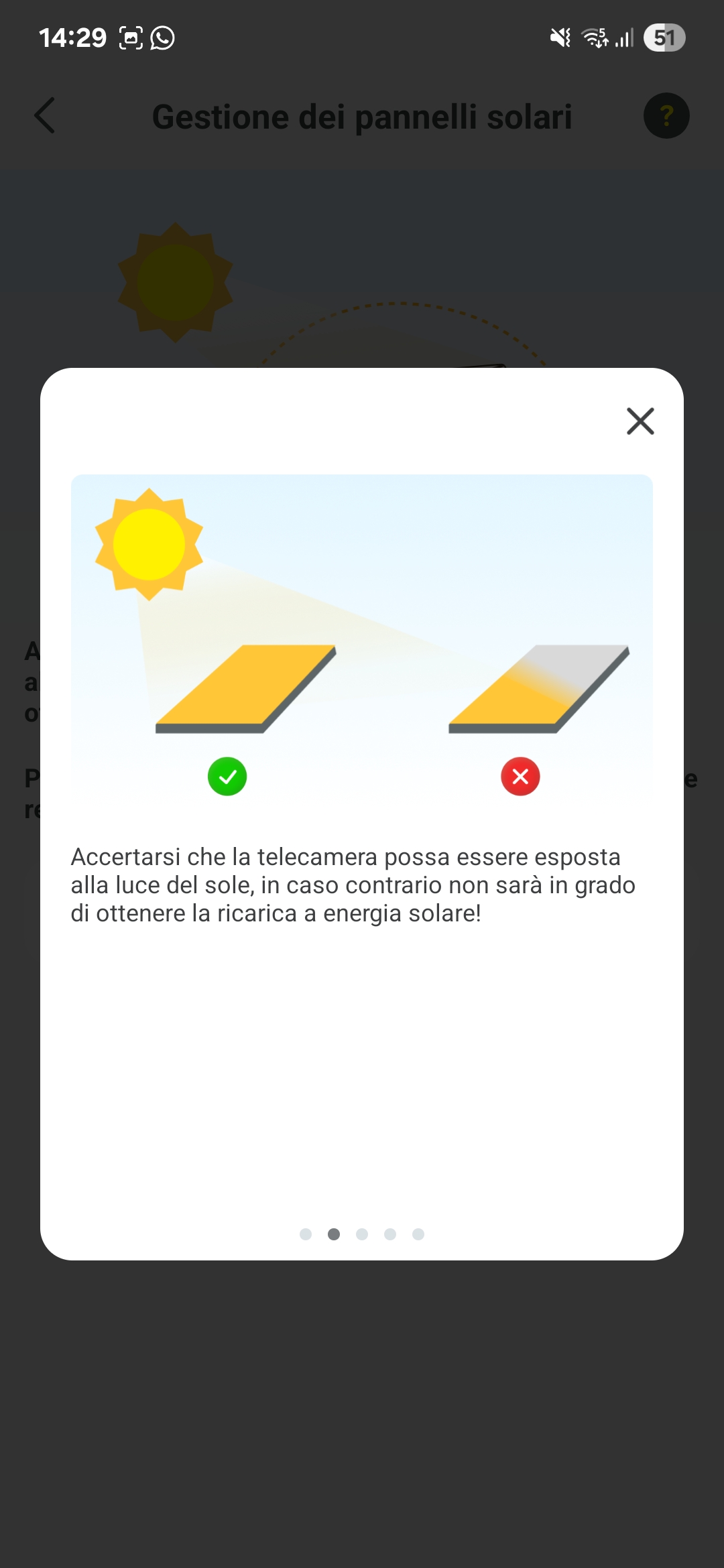
Task: Tap the green checkmark under correct panel
Action: [227, 777]
